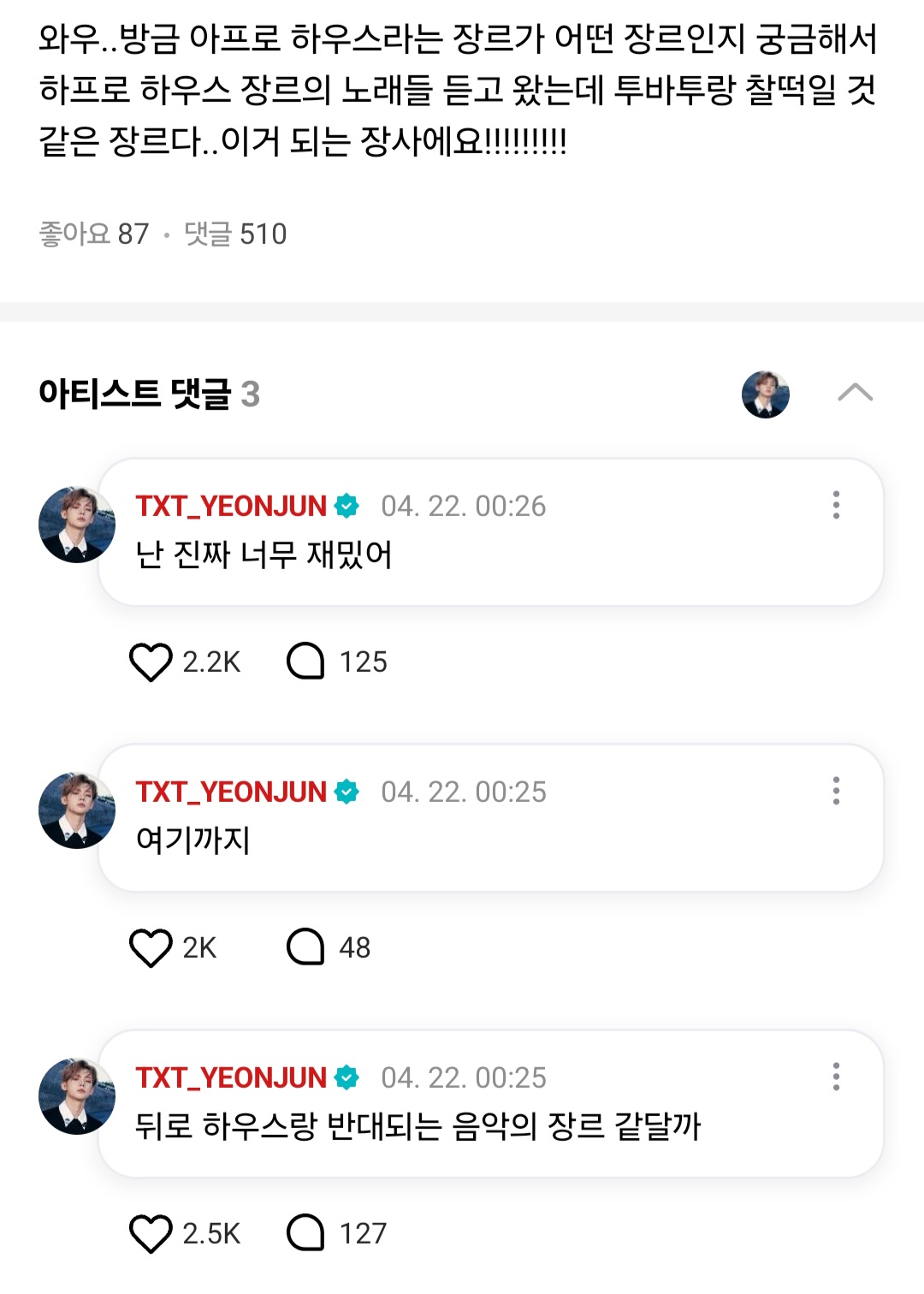Like the '난 진짜 너무 재밌어' comment
Screen dimensions: 924x1294
(151, 662)
